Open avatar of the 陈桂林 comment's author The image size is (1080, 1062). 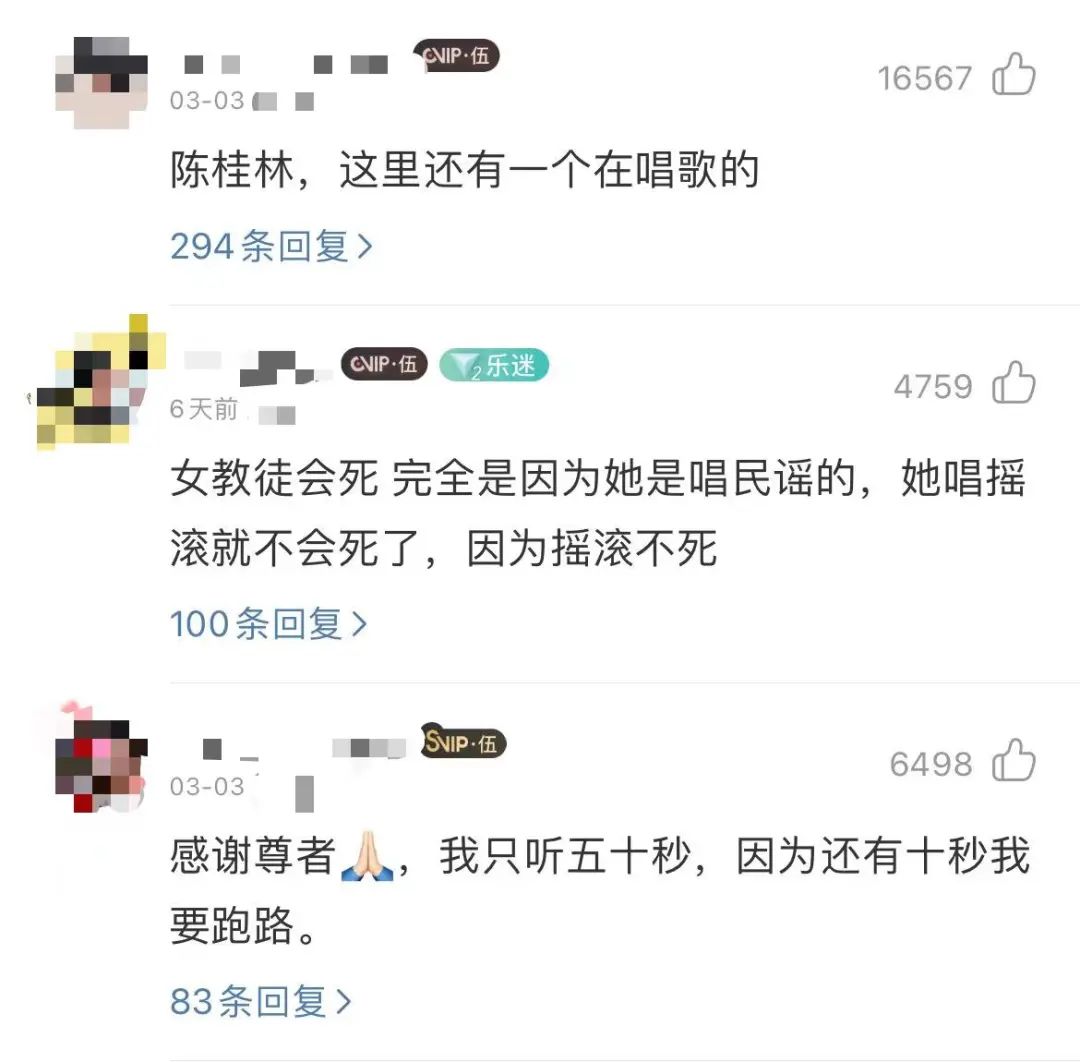(100, 82)
